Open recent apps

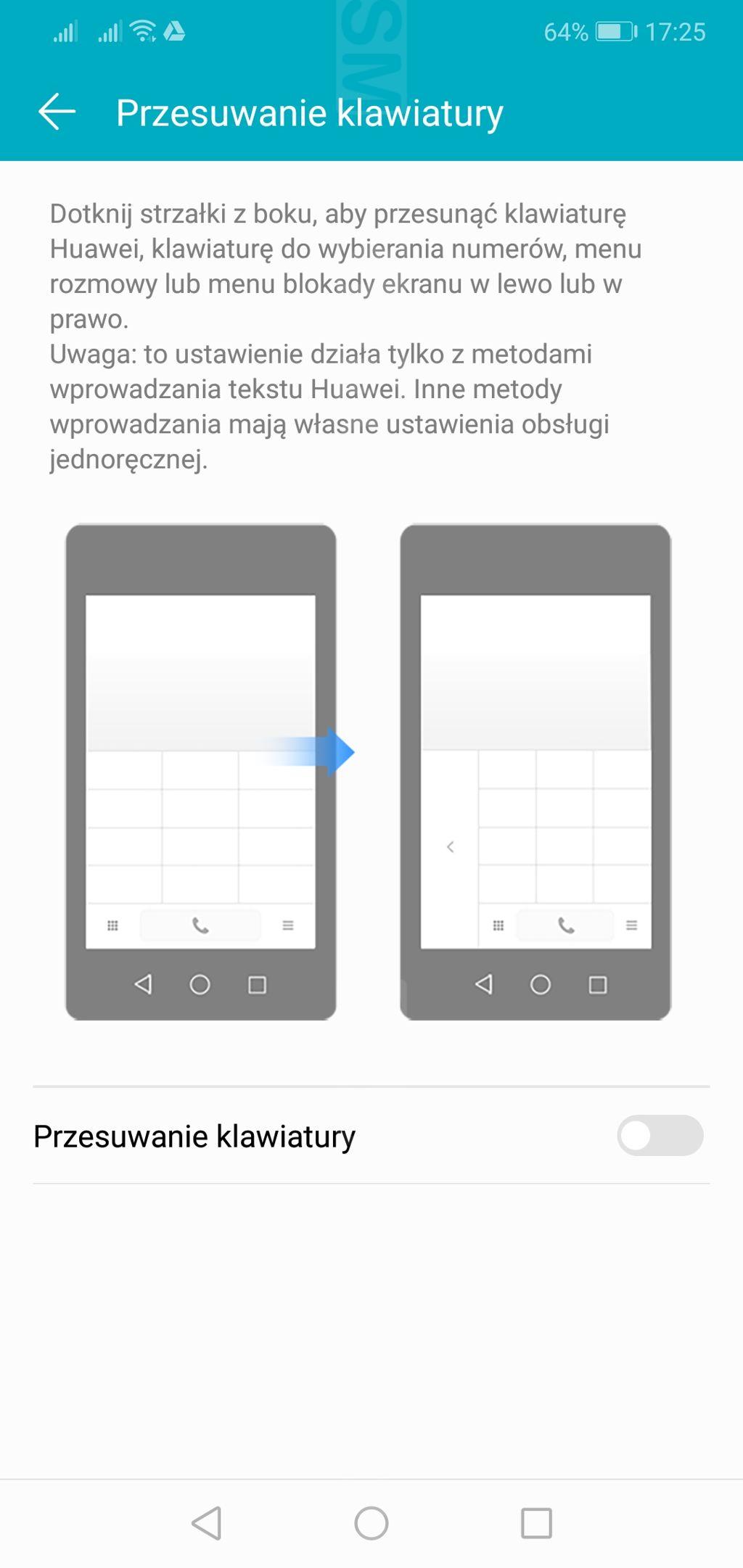536,1522
